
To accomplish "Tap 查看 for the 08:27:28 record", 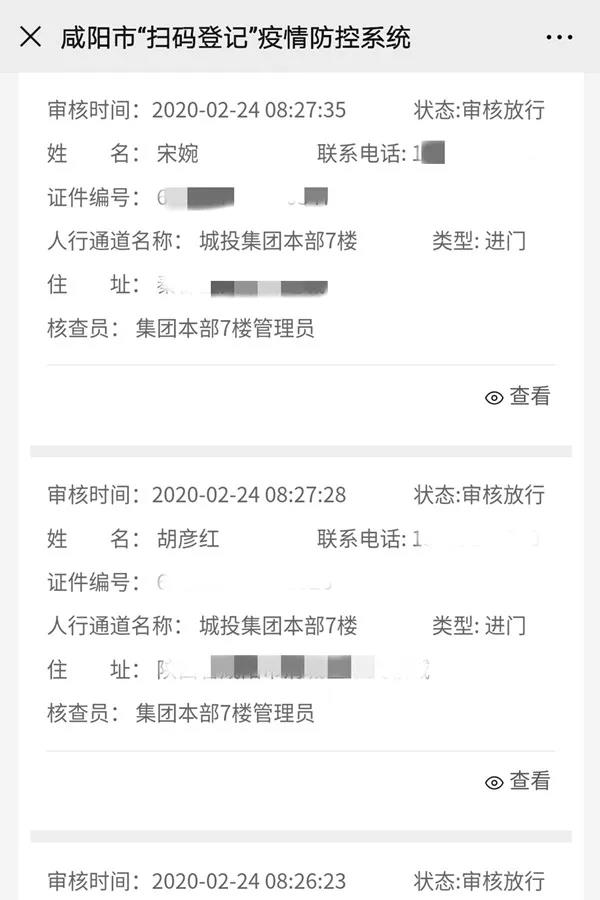I will [518, 781].
